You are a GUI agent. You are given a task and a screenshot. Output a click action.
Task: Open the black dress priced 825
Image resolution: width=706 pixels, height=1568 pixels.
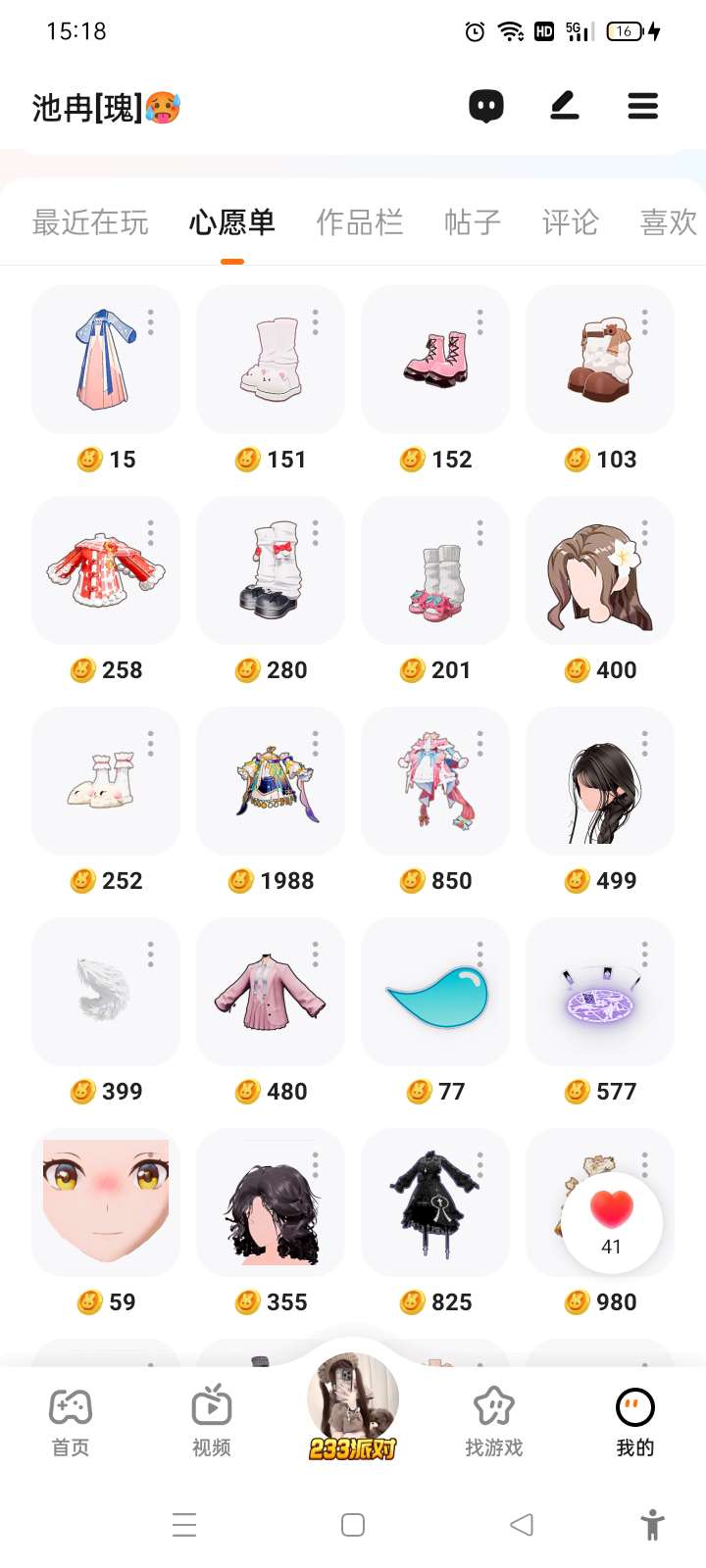click(434, 1202)
